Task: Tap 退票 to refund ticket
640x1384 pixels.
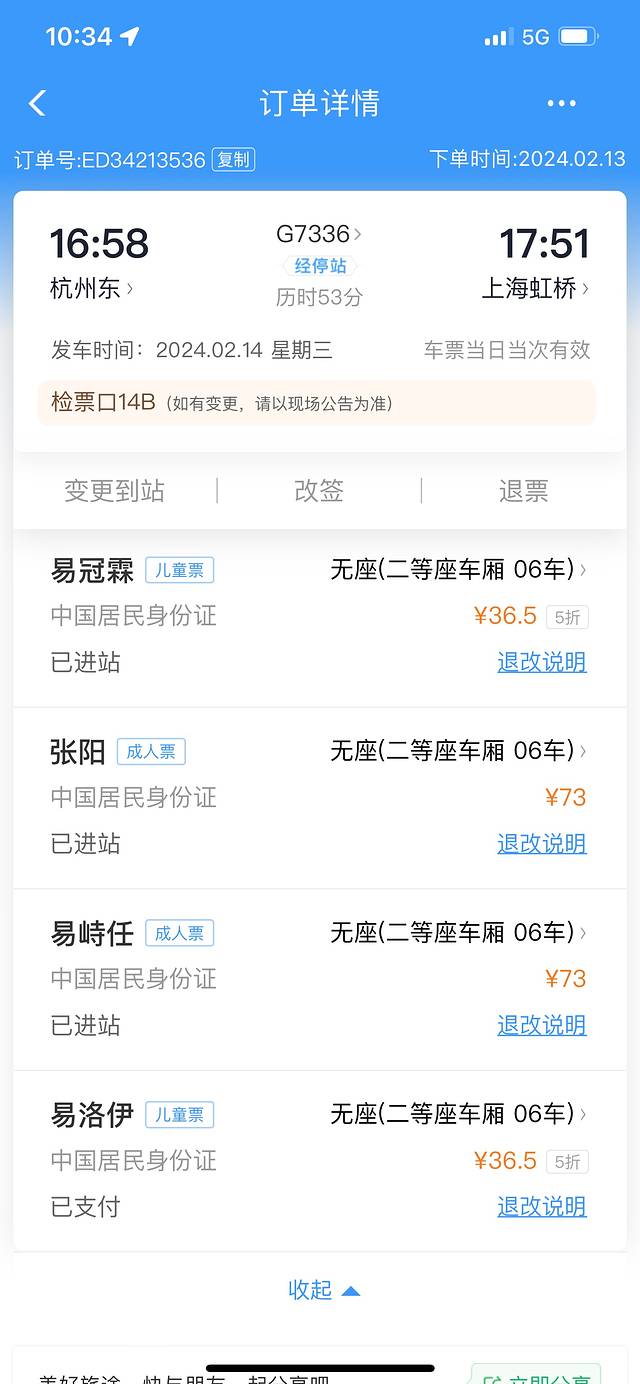Action: click(x=523, y=491)
